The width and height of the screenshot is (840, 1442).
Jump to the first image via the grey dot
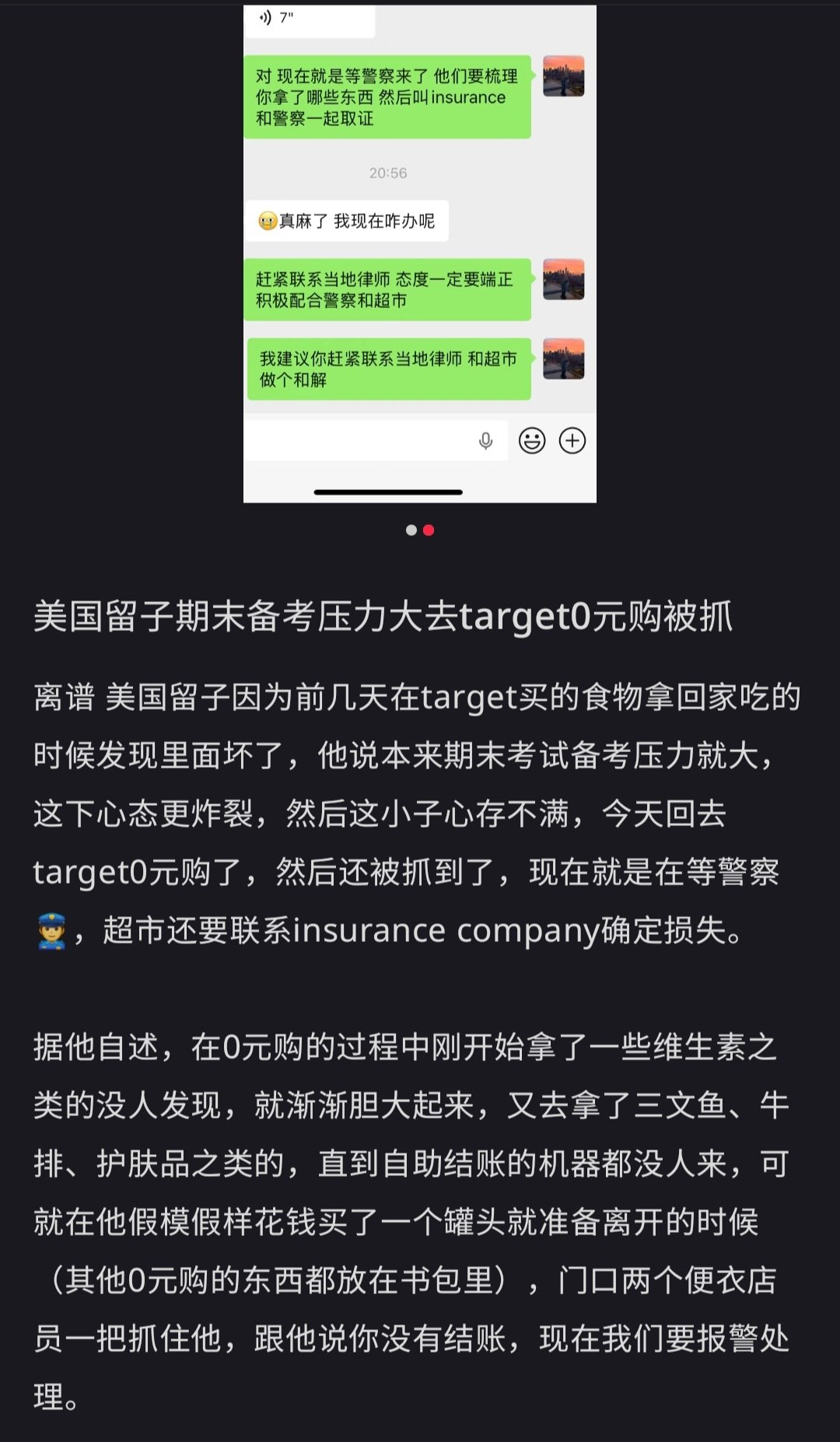click(411, 530)
